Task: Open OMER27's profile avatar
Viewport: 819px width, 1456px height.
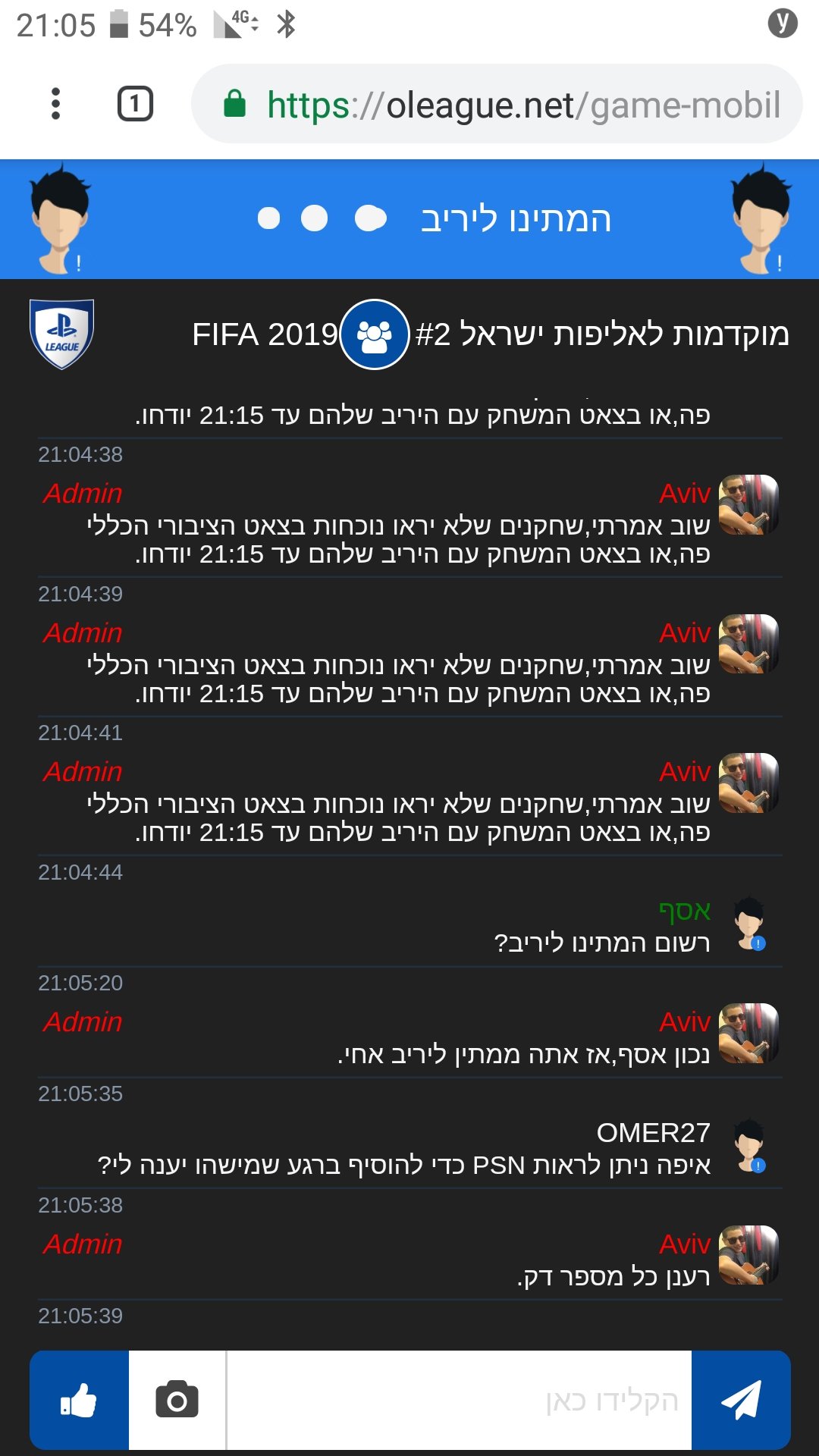Action: tap(749, 1146)
